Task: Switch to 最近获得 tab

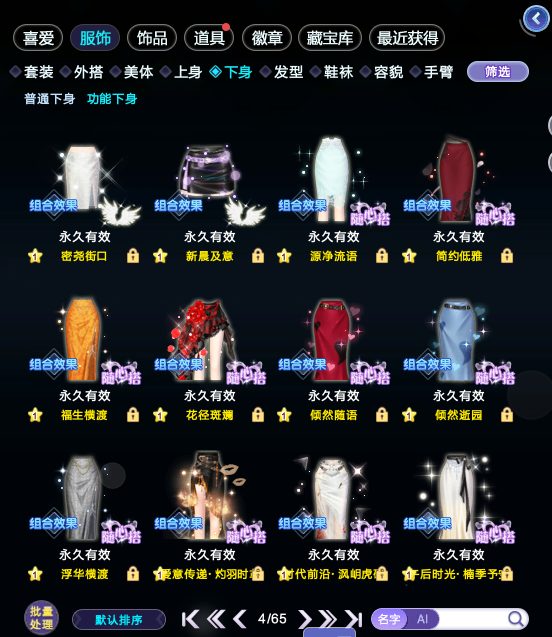Action: click(x=407, y=38)
